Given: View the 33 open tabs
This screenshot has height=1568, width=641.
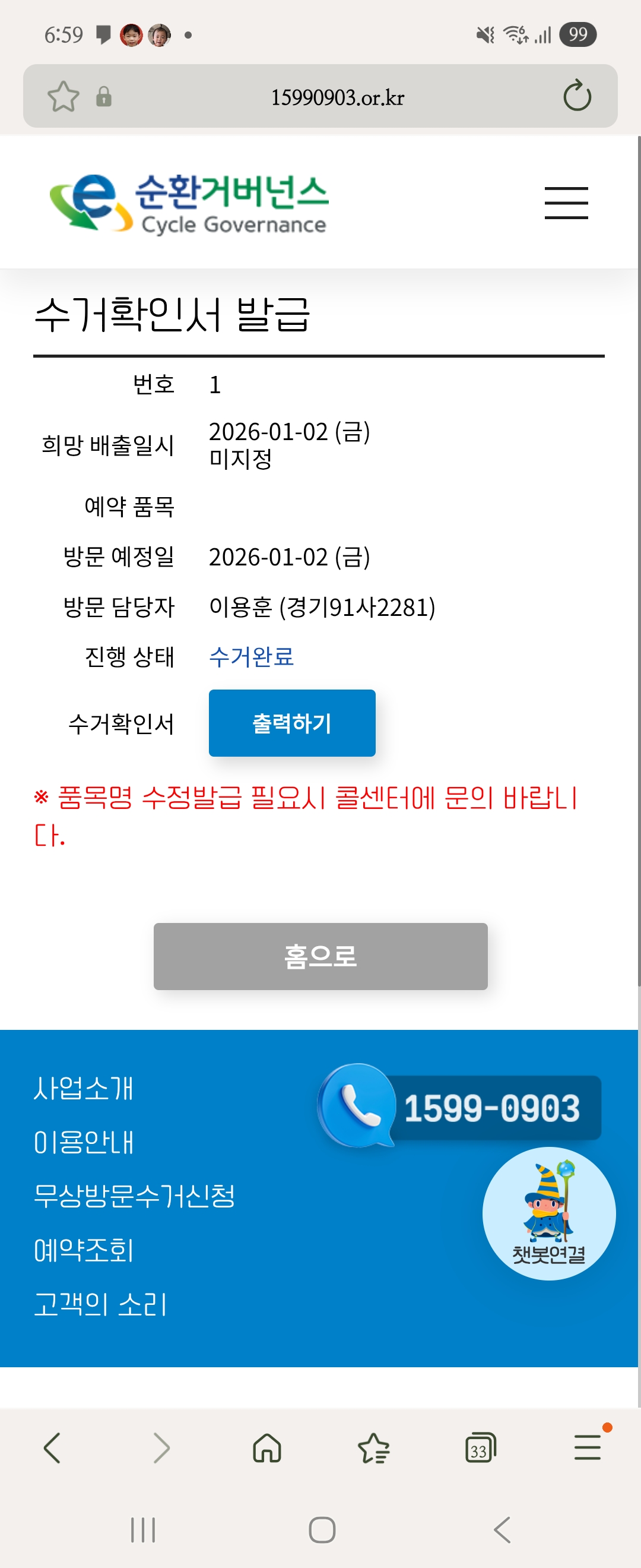Looking at the screenshot, I should [480, 1447].
